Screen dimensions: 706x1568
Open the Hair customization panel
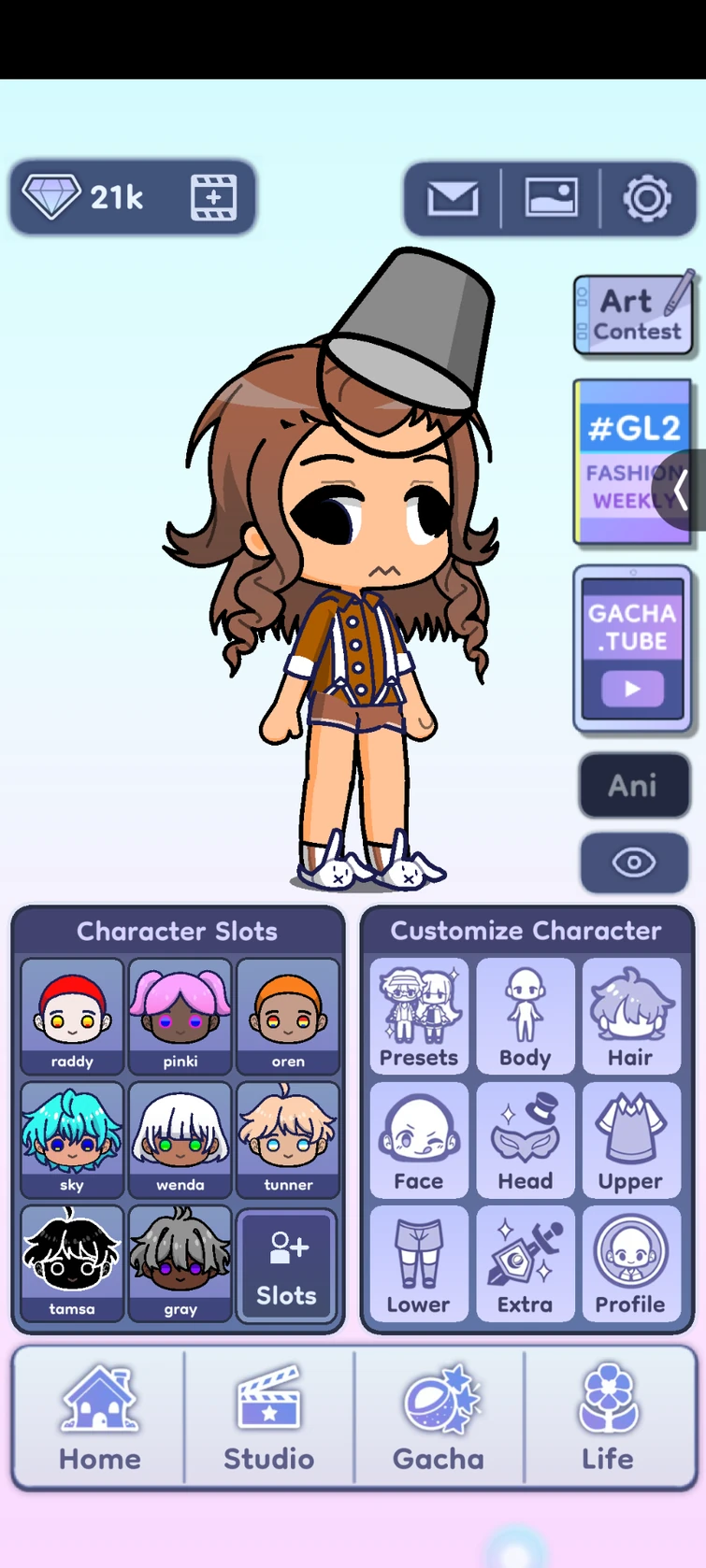630,1016
